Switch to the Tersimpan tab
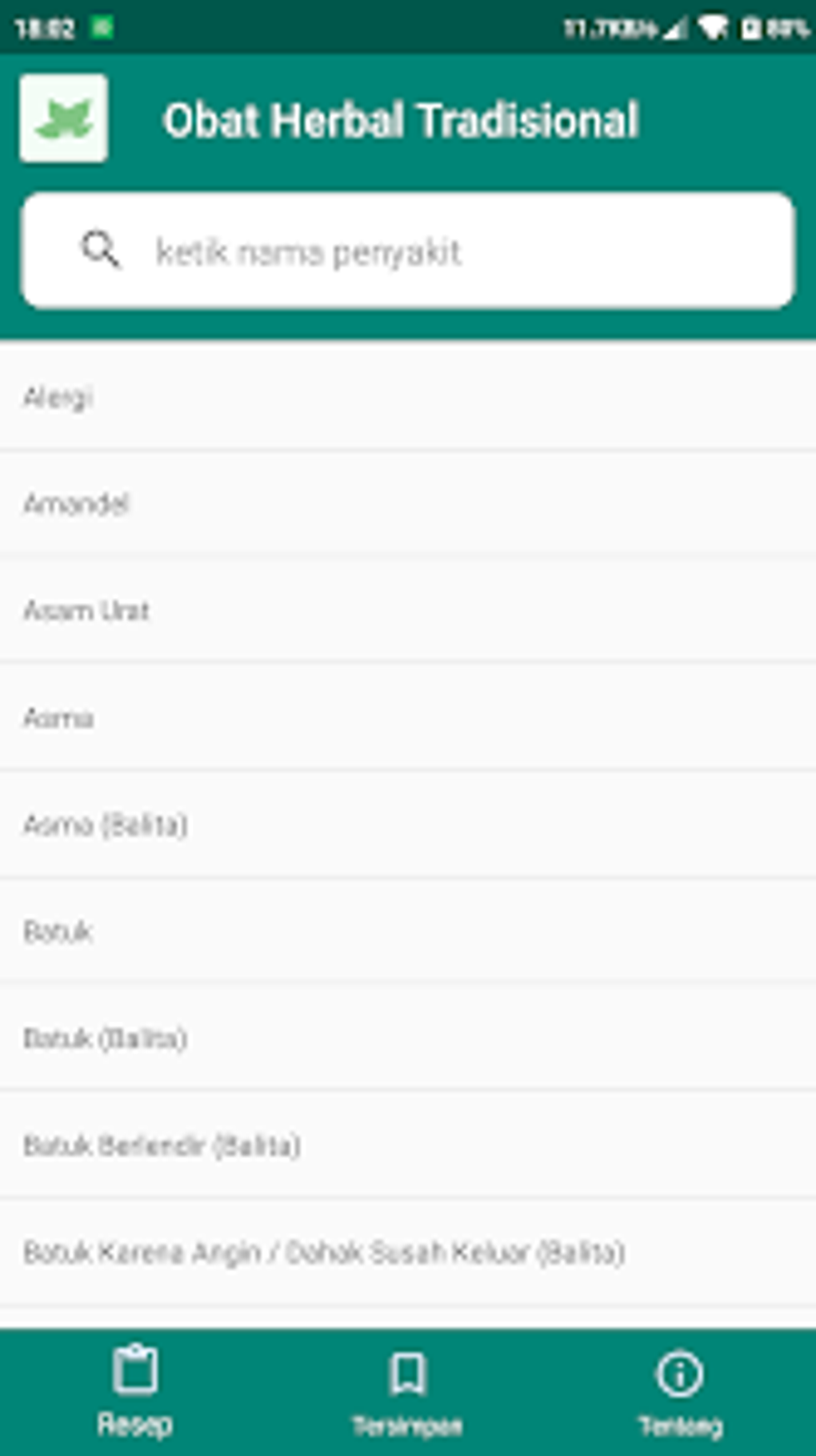 407,1392
